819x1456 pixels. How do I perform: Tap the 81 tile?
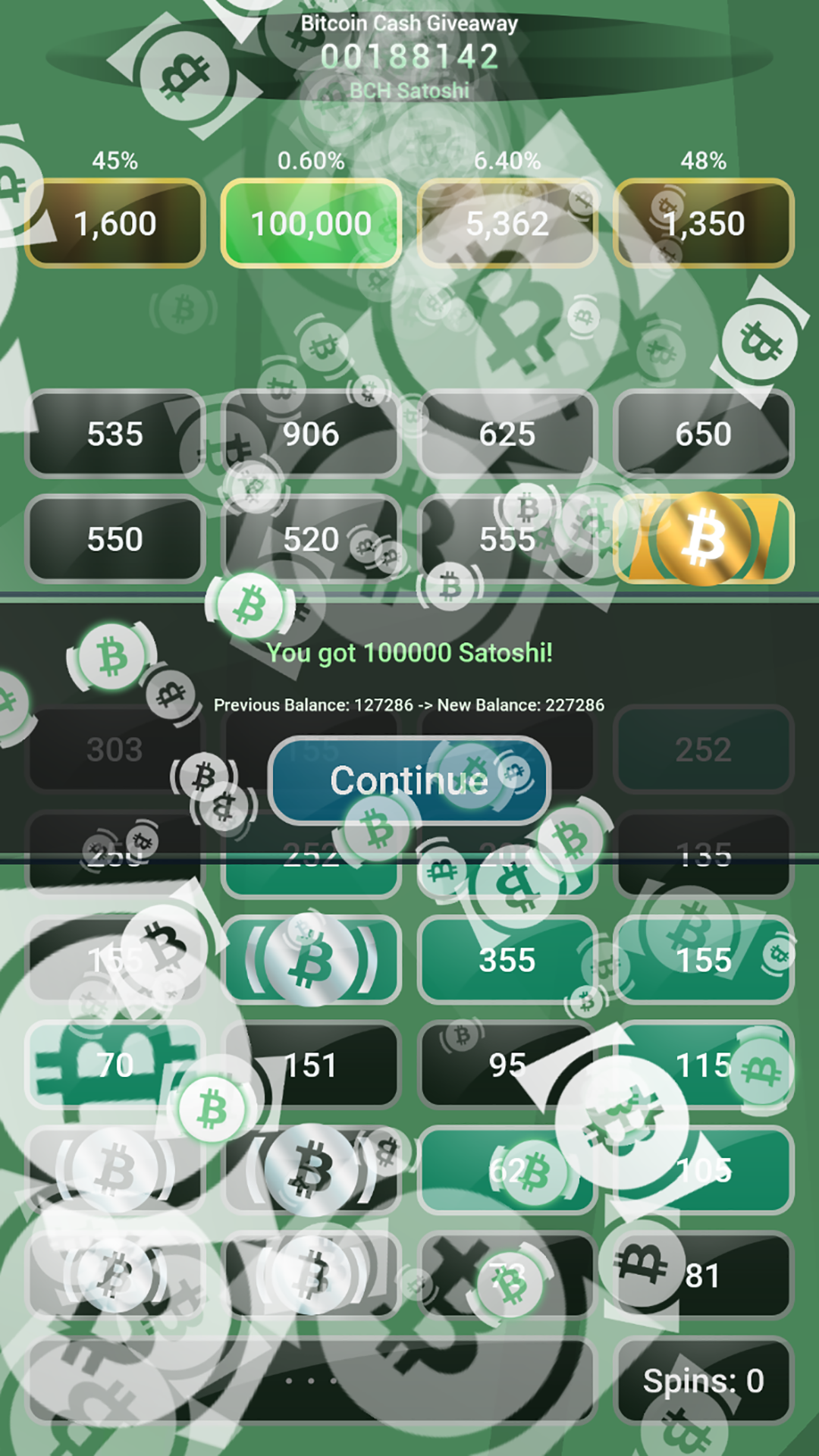coord(703,1276)
